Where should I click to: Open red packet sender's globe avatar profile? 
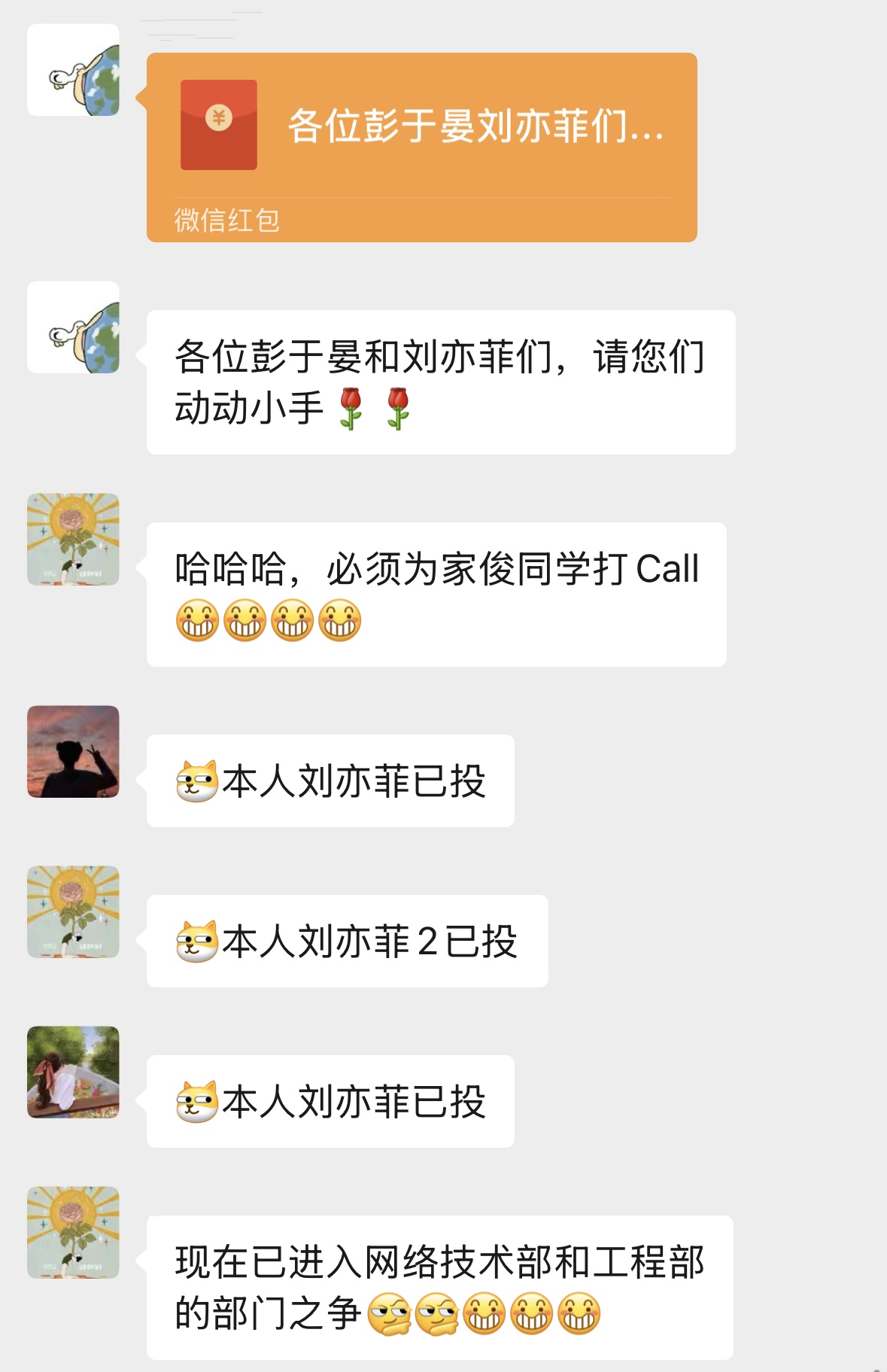tap(73, 70)
